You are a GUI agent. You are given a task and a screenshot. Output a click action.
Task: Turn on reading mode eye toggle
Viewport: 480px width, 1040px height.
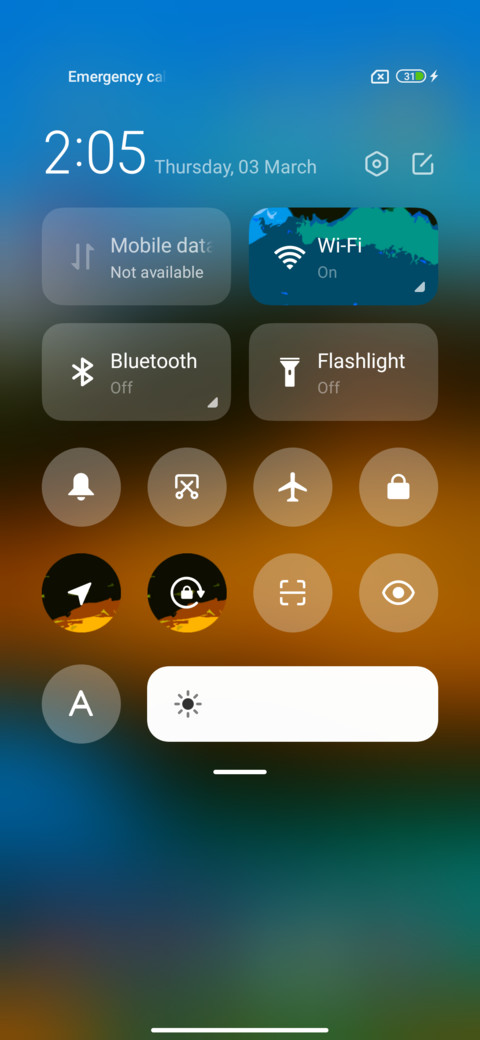coord(398,593)
